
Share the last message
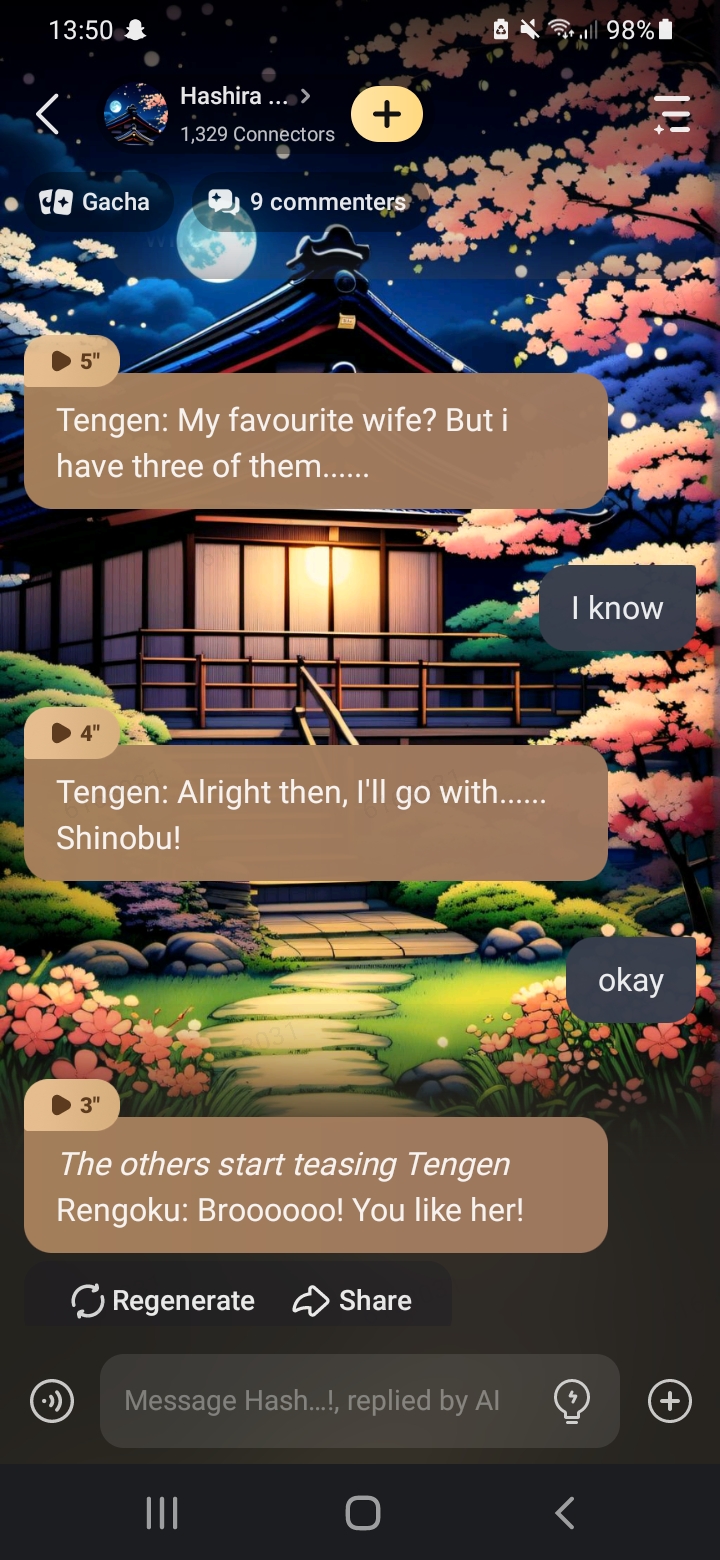click(352, 1300)
